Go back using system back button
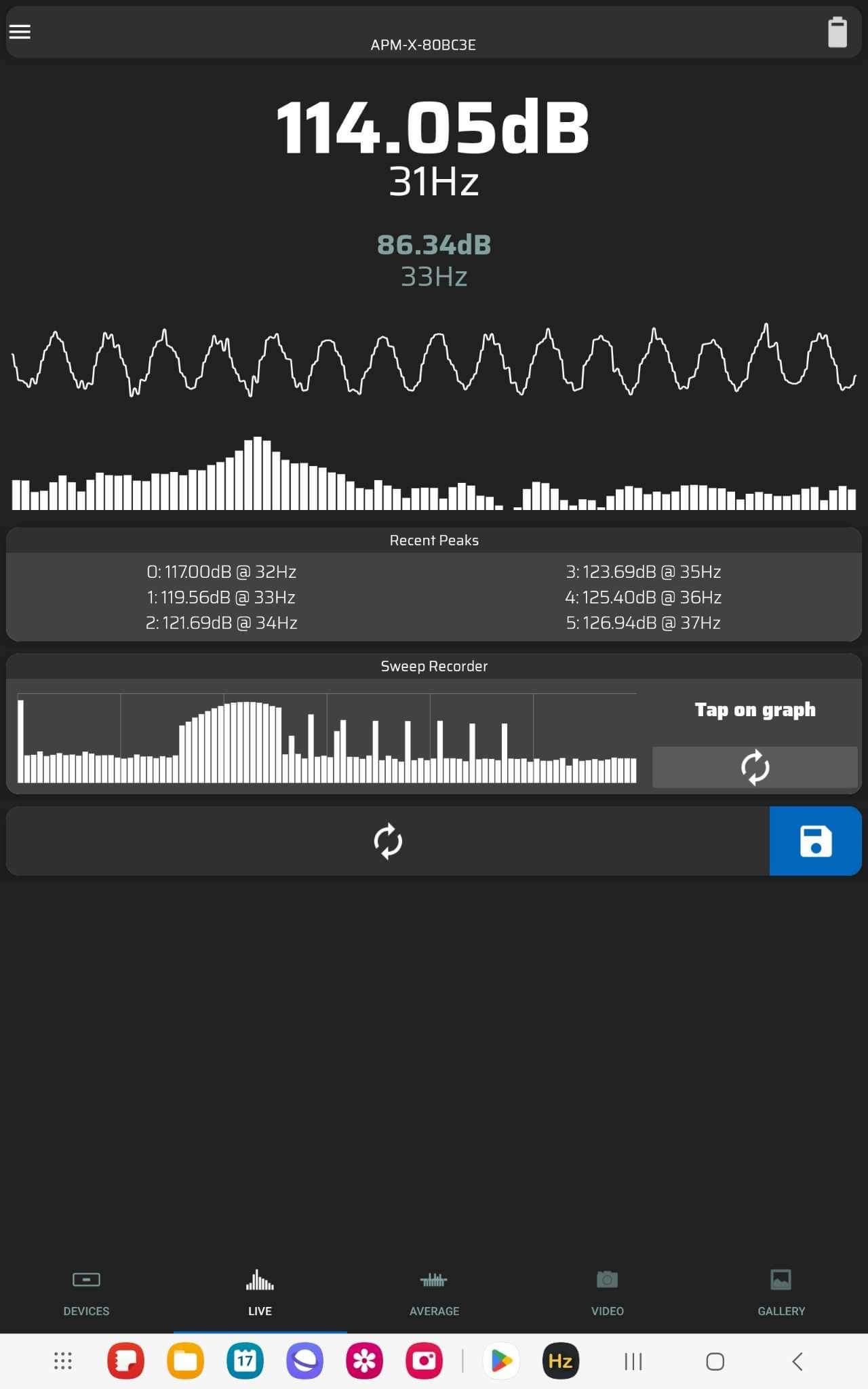 point(797,1361)
